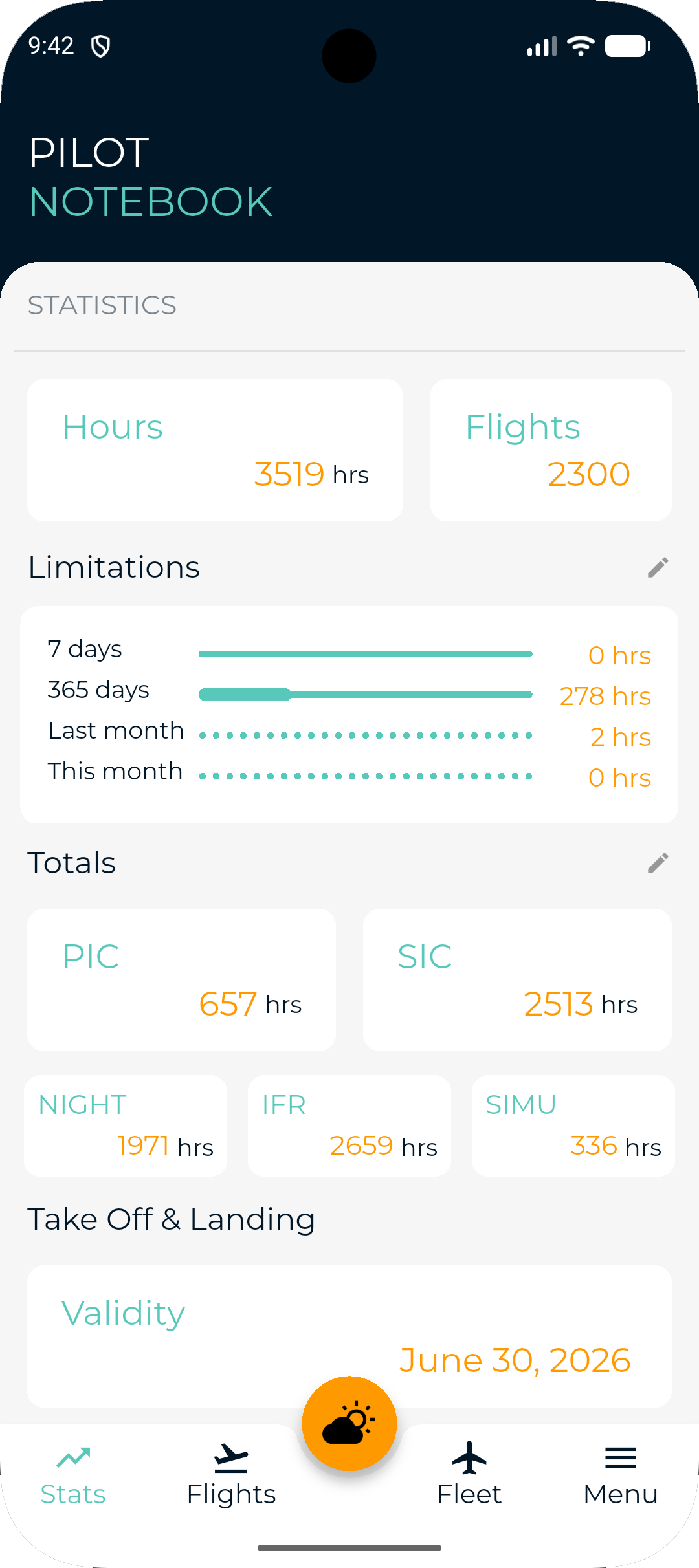This screenshot has width=699, height=1568.
Task: Switch to the Flights tab
Action: 231,1475
